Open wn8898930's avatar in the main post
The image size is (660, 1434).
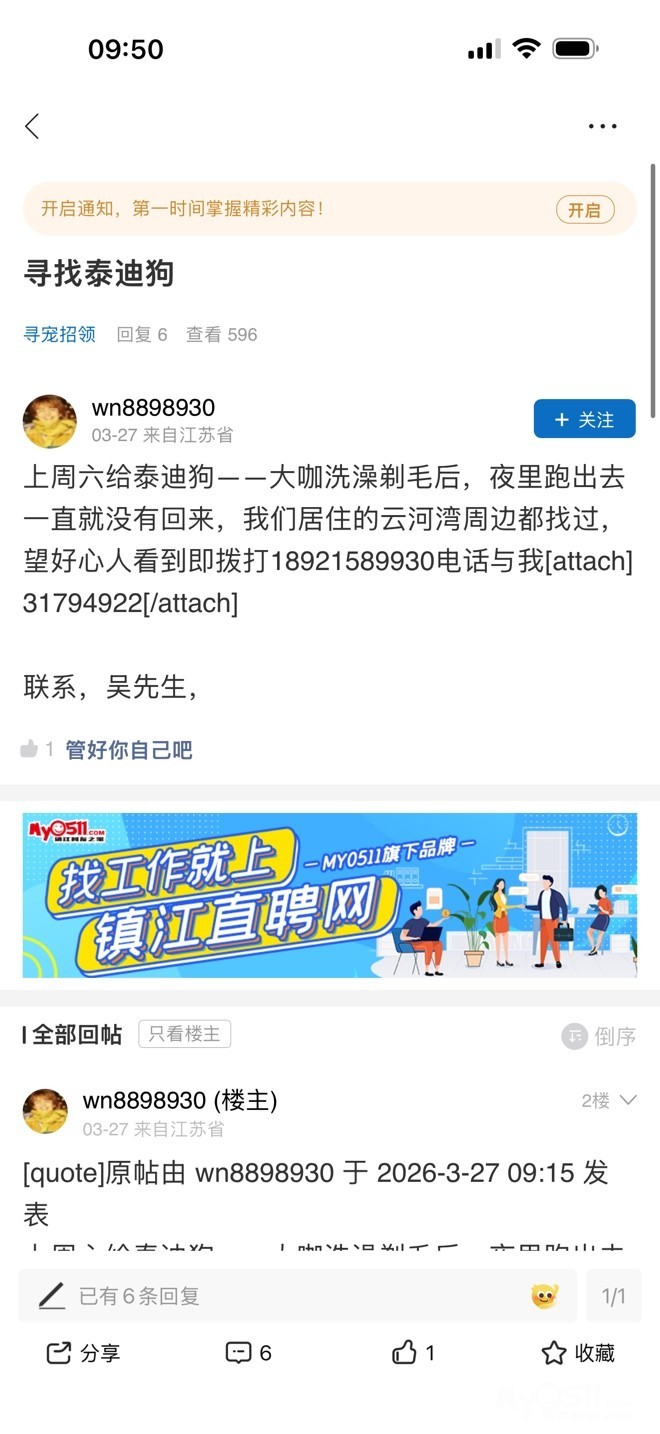[x=49, y=421]
